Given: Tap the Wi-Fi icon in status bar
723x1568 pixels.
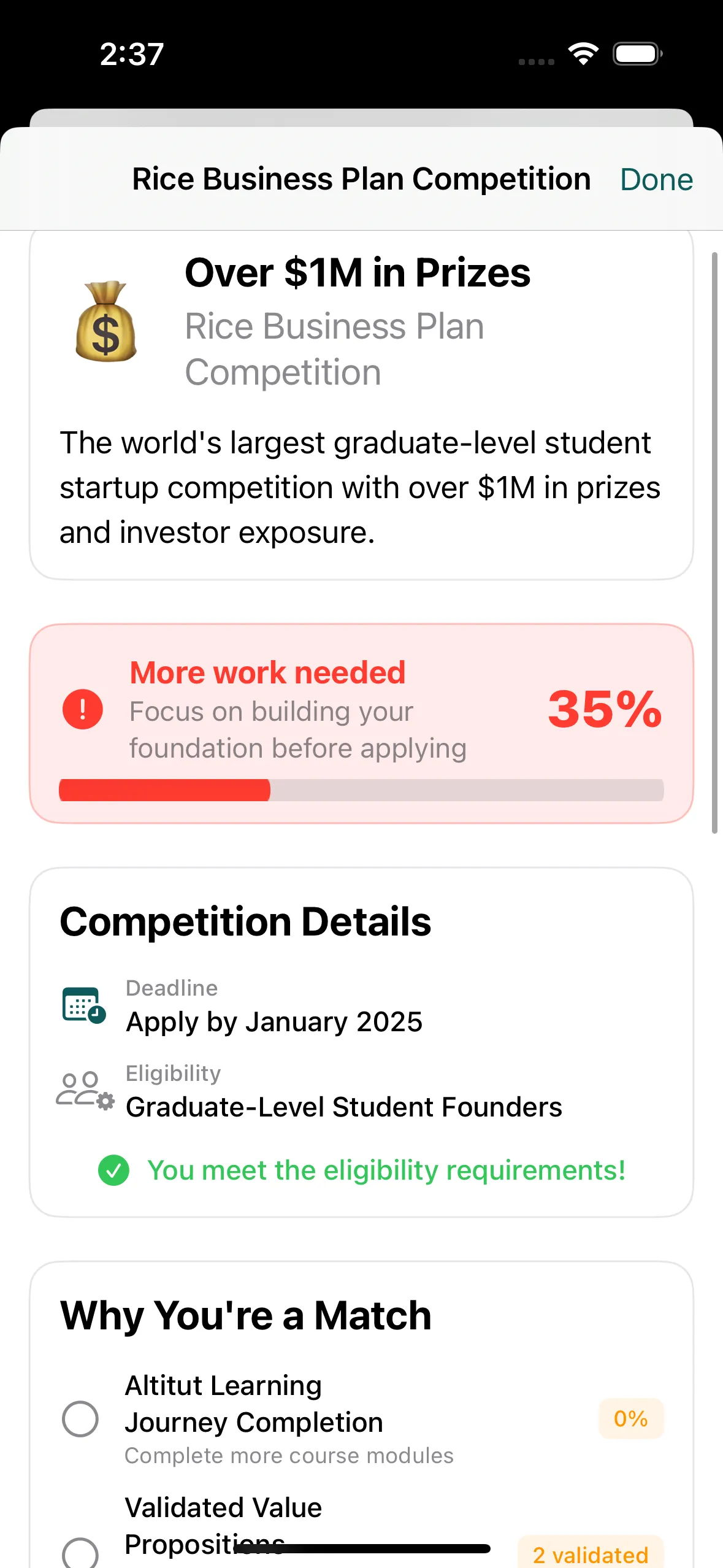Looking at the screenshot, I should coord(583,54).
